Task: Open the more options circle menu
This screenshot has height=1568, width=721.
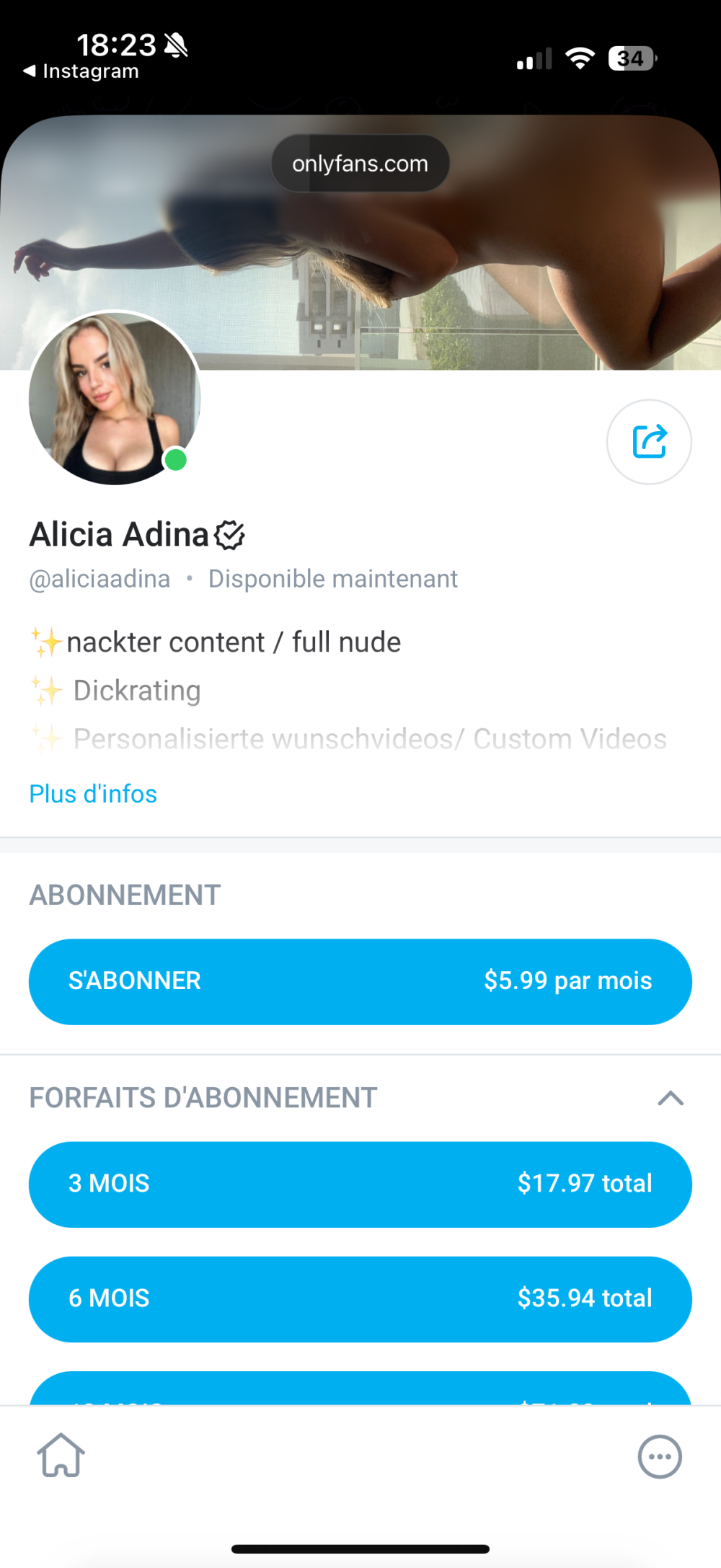Action: pyautogui.click(x=660, y=1457)
